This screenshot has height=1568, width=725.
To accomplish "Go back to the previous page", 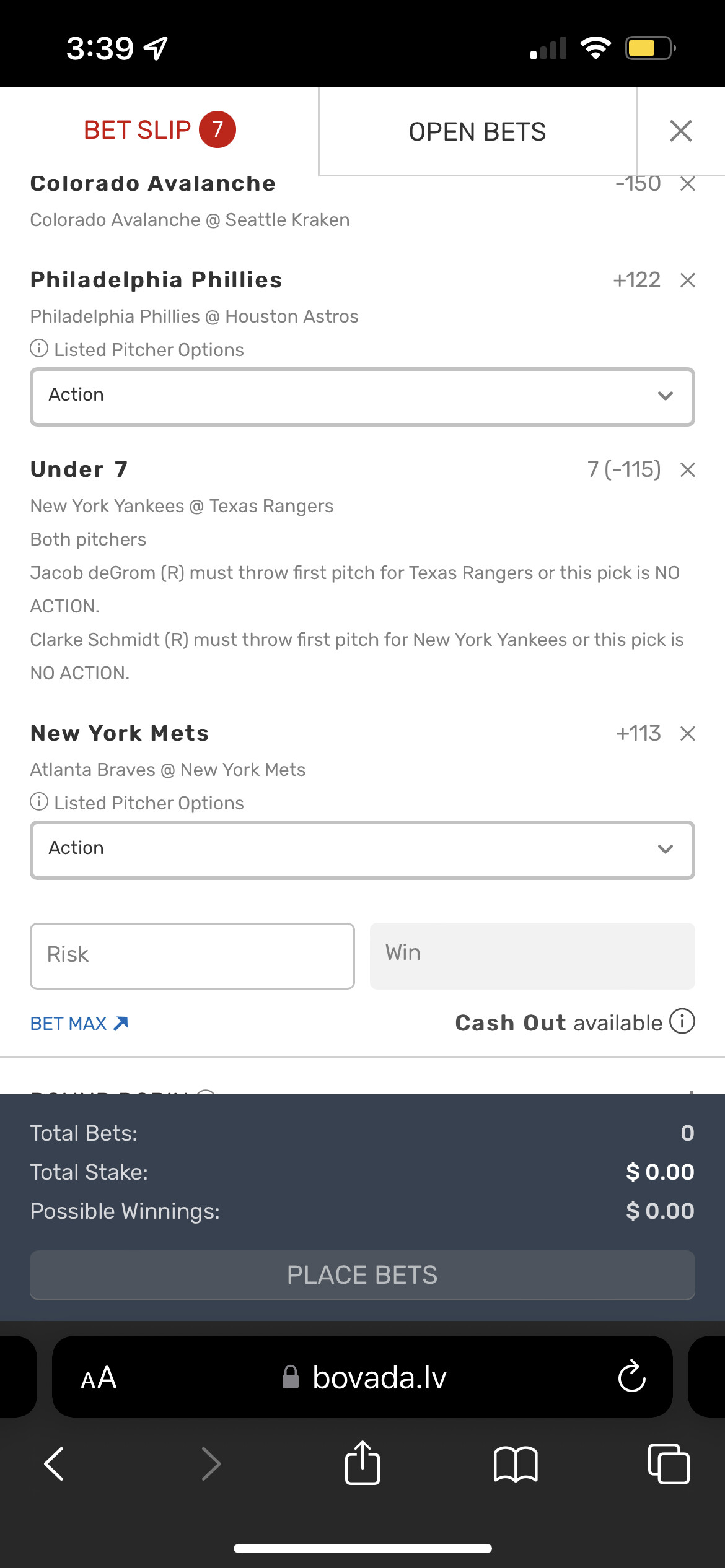I will (x=55, y=1464).
